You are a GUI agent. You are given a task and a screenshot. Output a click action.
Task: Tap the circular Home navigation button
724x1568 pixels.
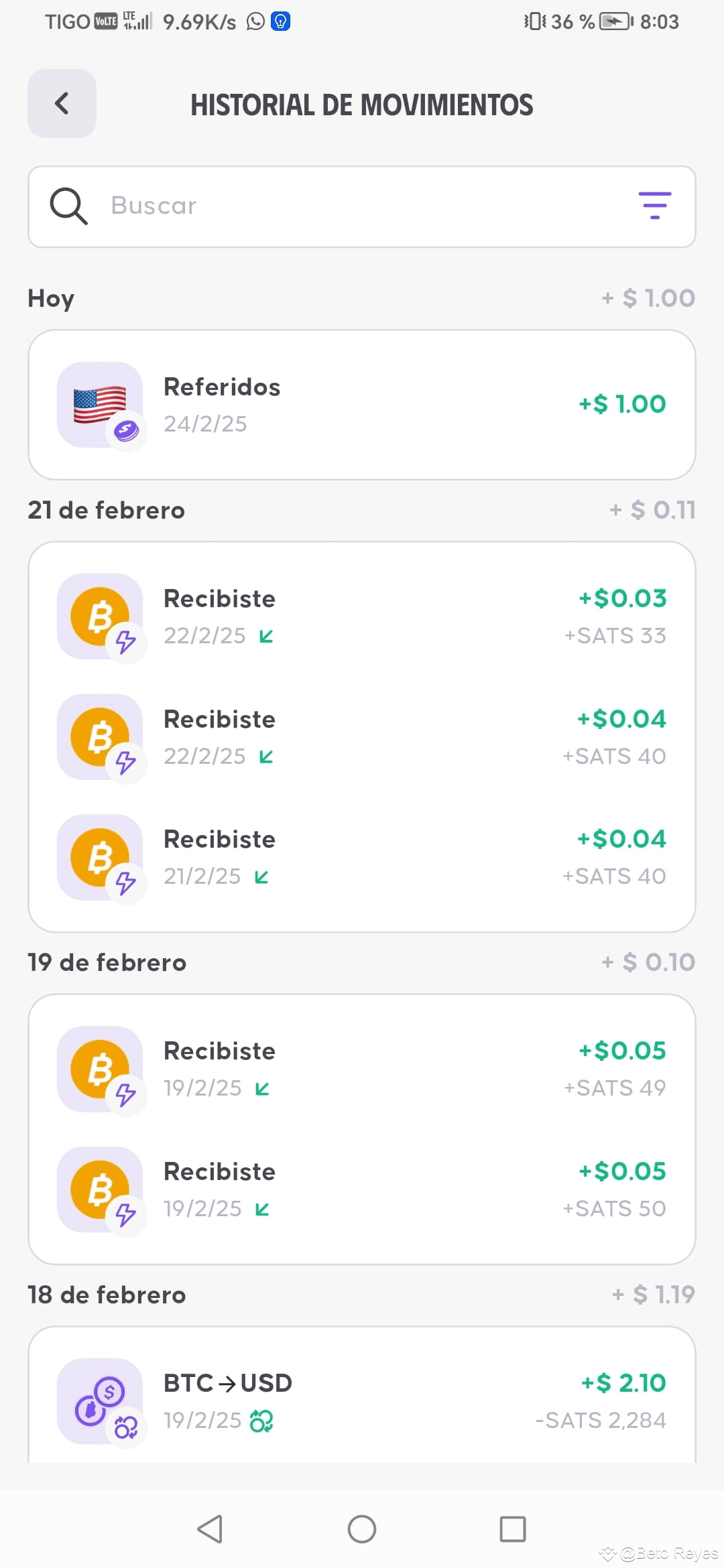pos(362,1530)
